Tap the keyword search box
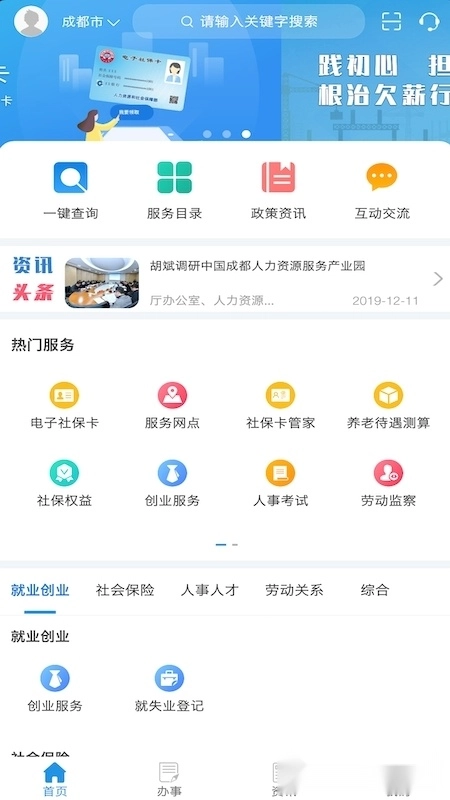450x800 pixels. coord(249,21)
